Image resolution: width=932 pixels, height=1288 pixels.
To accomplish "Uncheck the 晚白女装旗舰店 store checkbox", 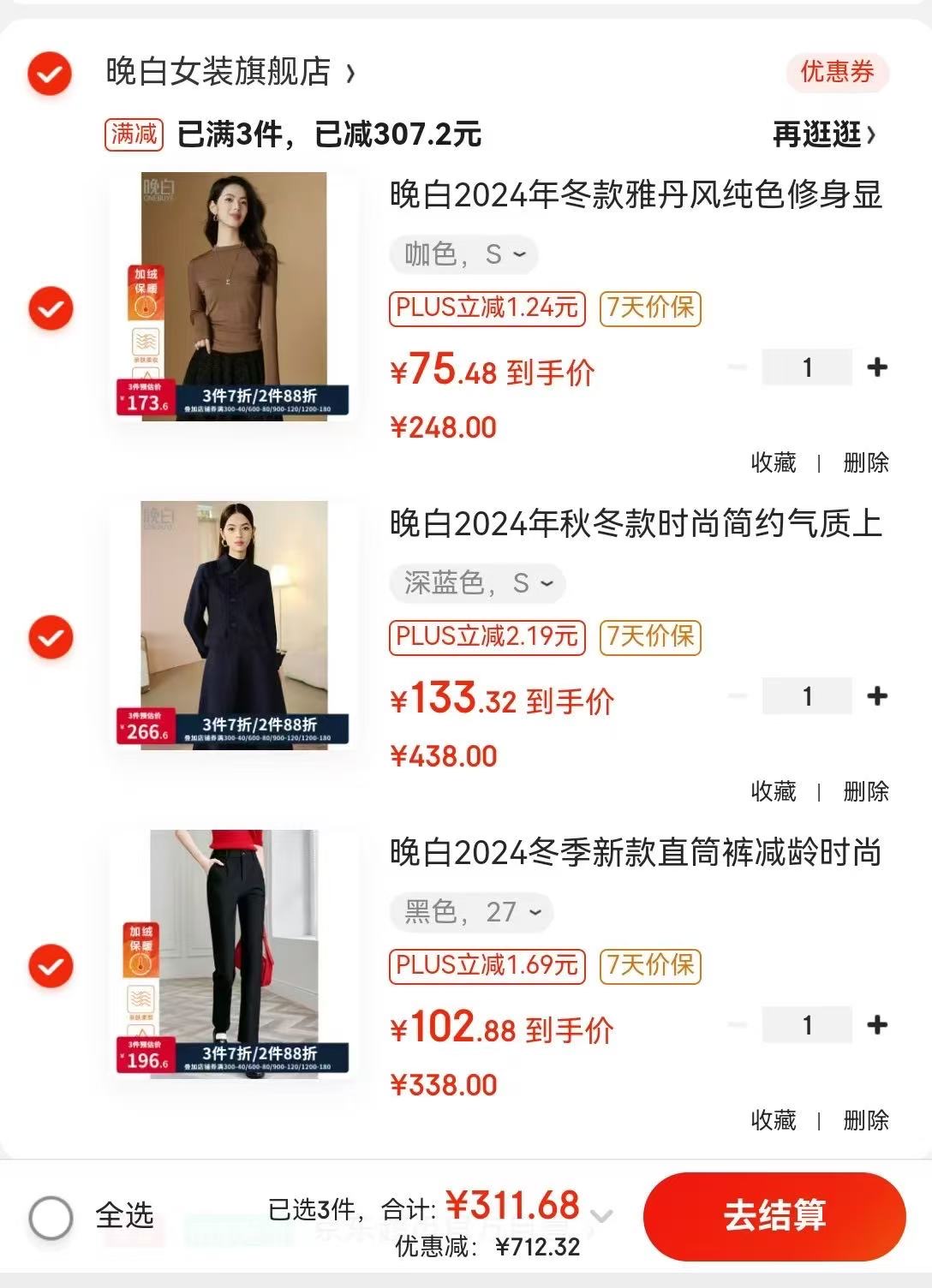I will pos(50,74).
